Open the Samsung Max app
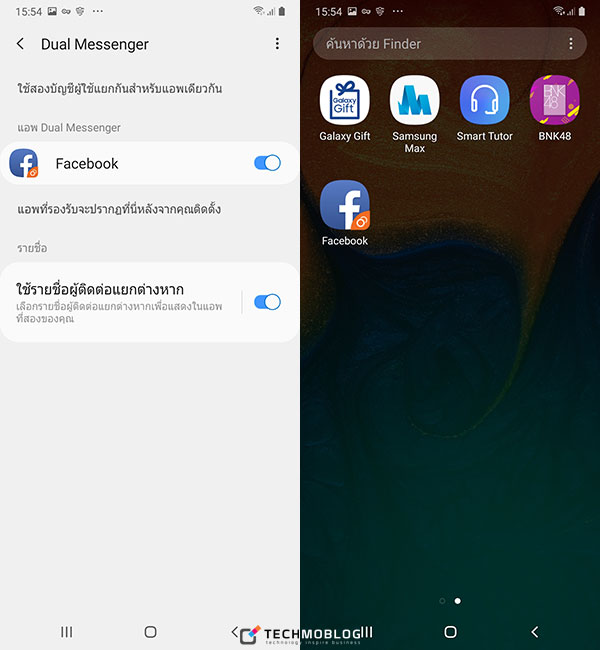 pos(415,101)
